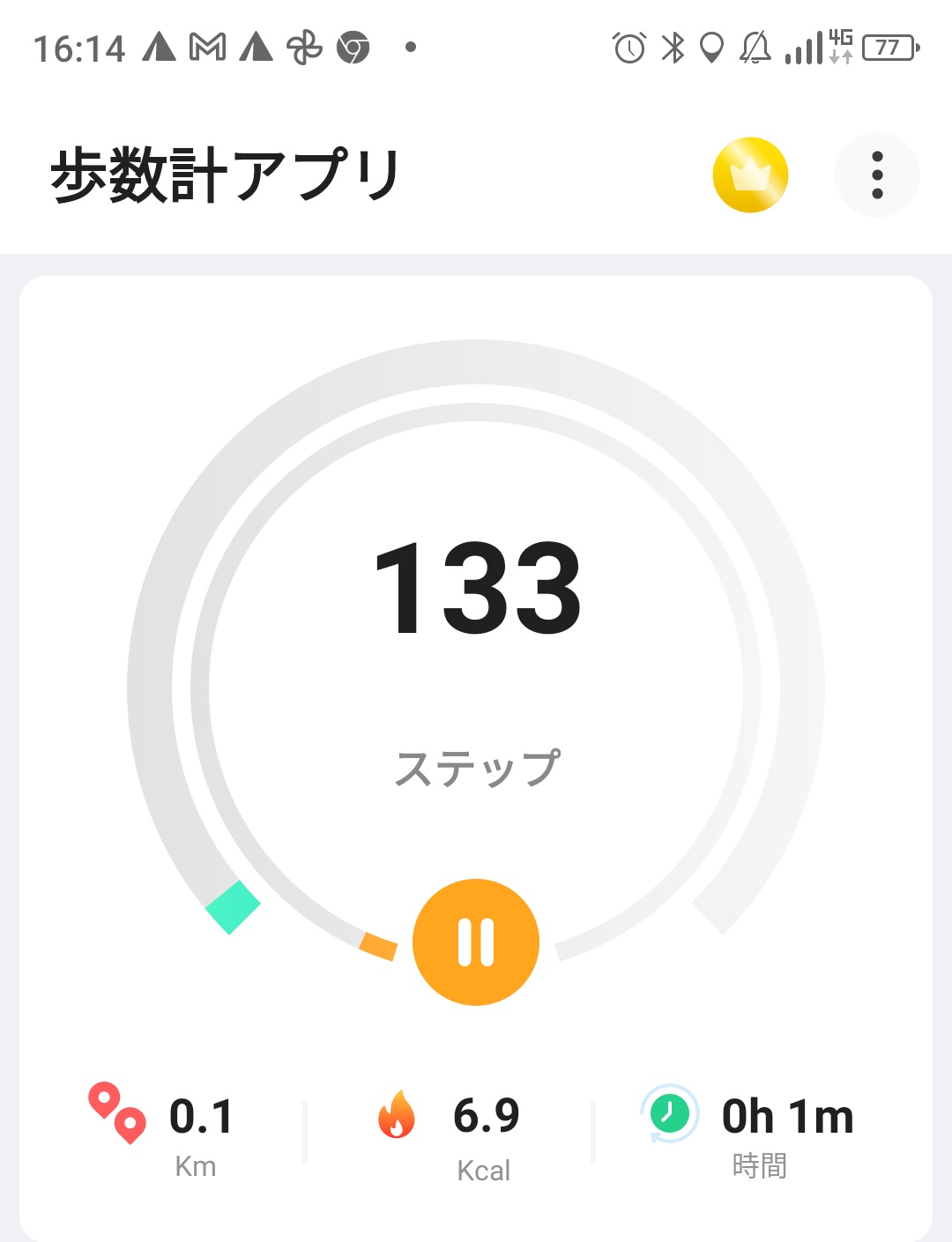Open the three-dot overflow menu

[877, 175]
